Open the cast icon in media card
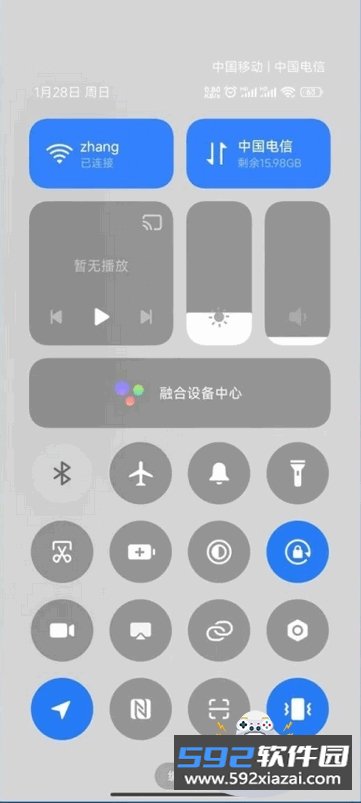The height and width of the screenshot is (803, 361). [x=153, y=222]
